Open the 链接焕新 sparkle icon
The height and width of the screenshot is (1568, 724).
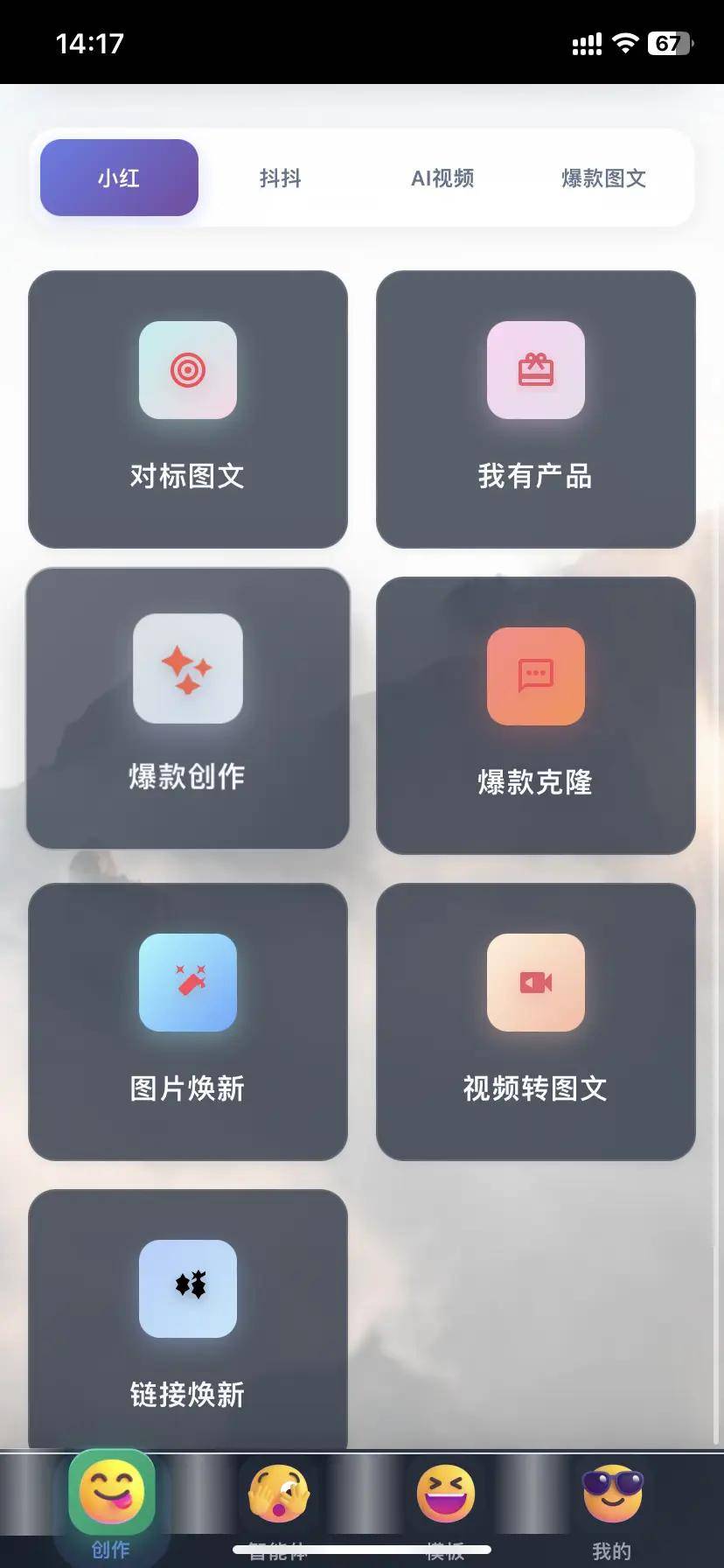pos(187,1288)
